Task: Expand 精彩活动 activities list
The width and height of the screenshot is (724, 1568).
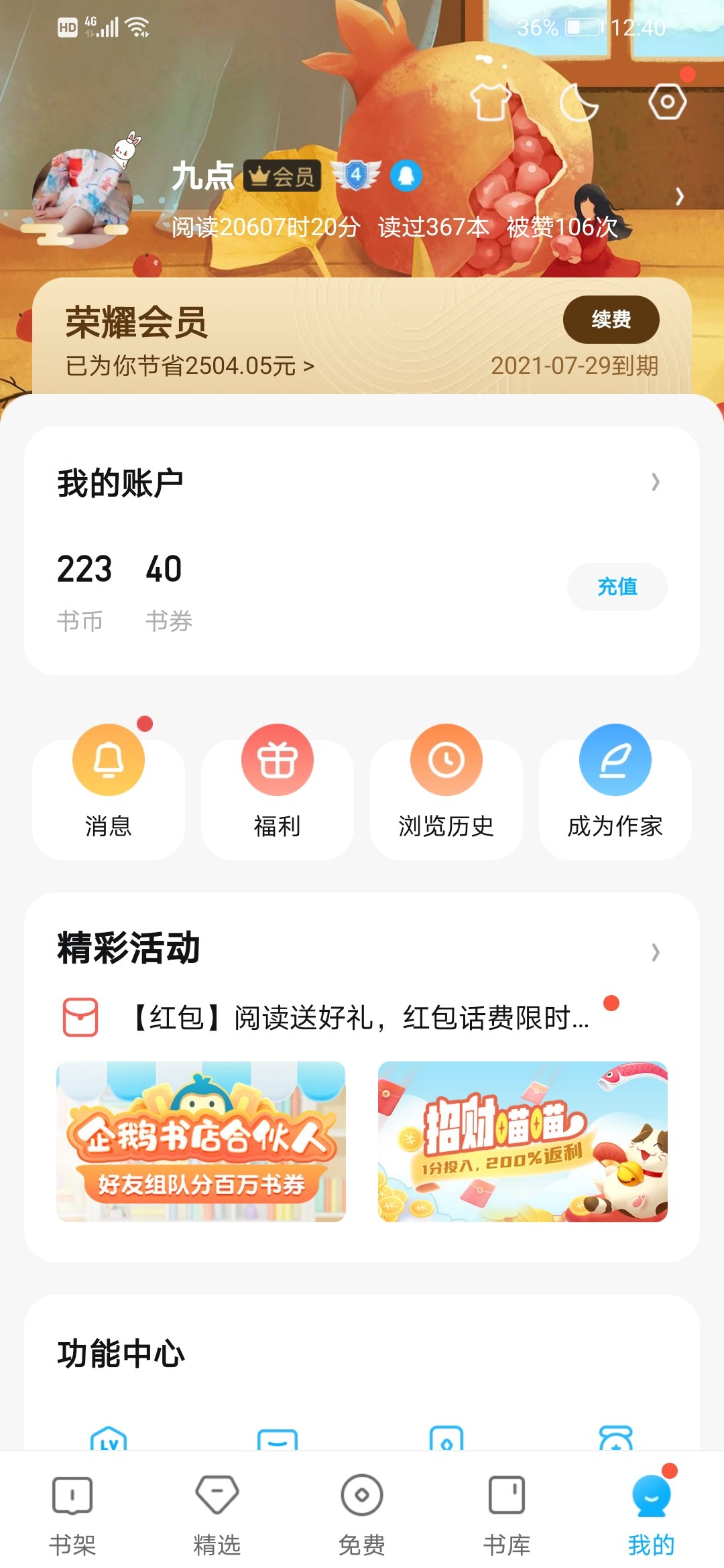Action: [655, 952]
